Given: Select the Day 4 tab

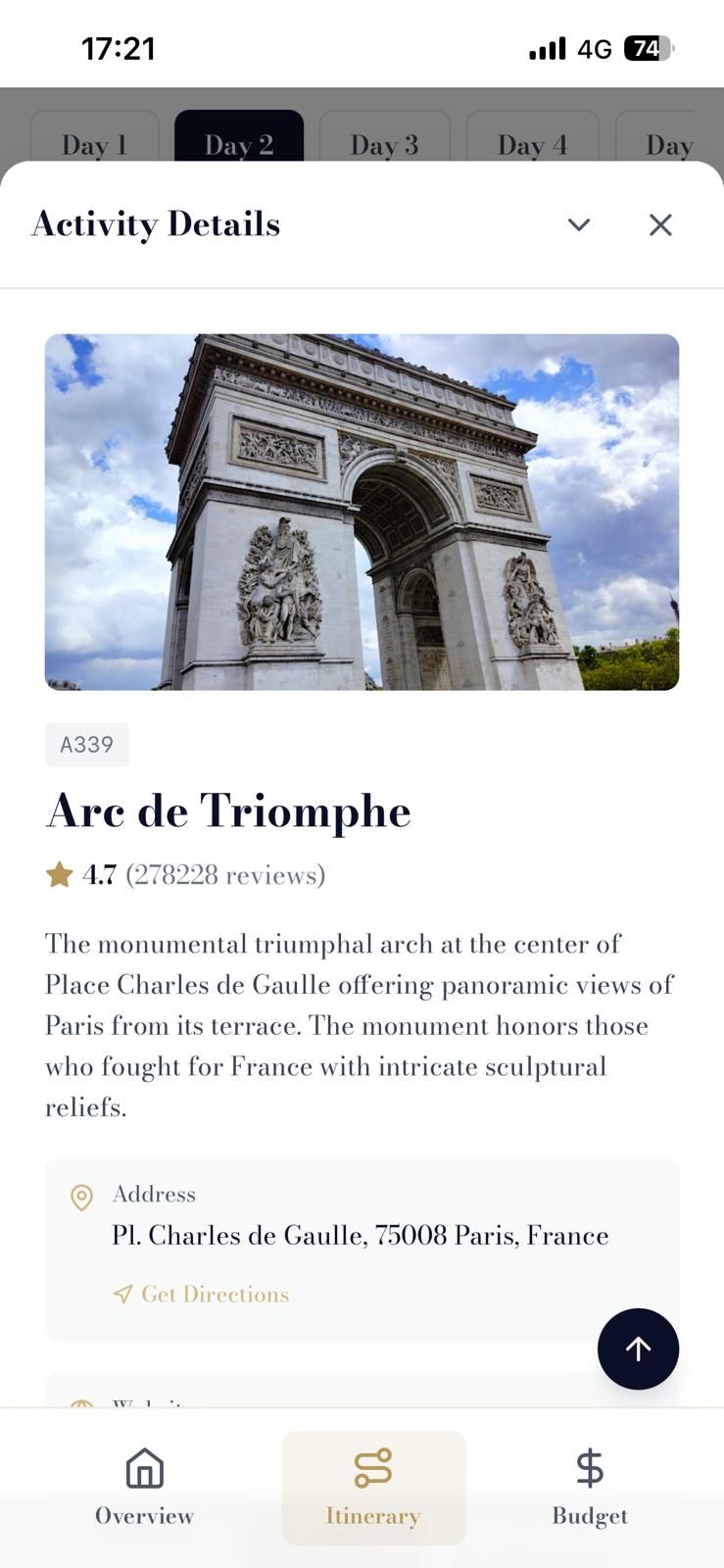Looking at the screenshot, I should coord(532,144).
